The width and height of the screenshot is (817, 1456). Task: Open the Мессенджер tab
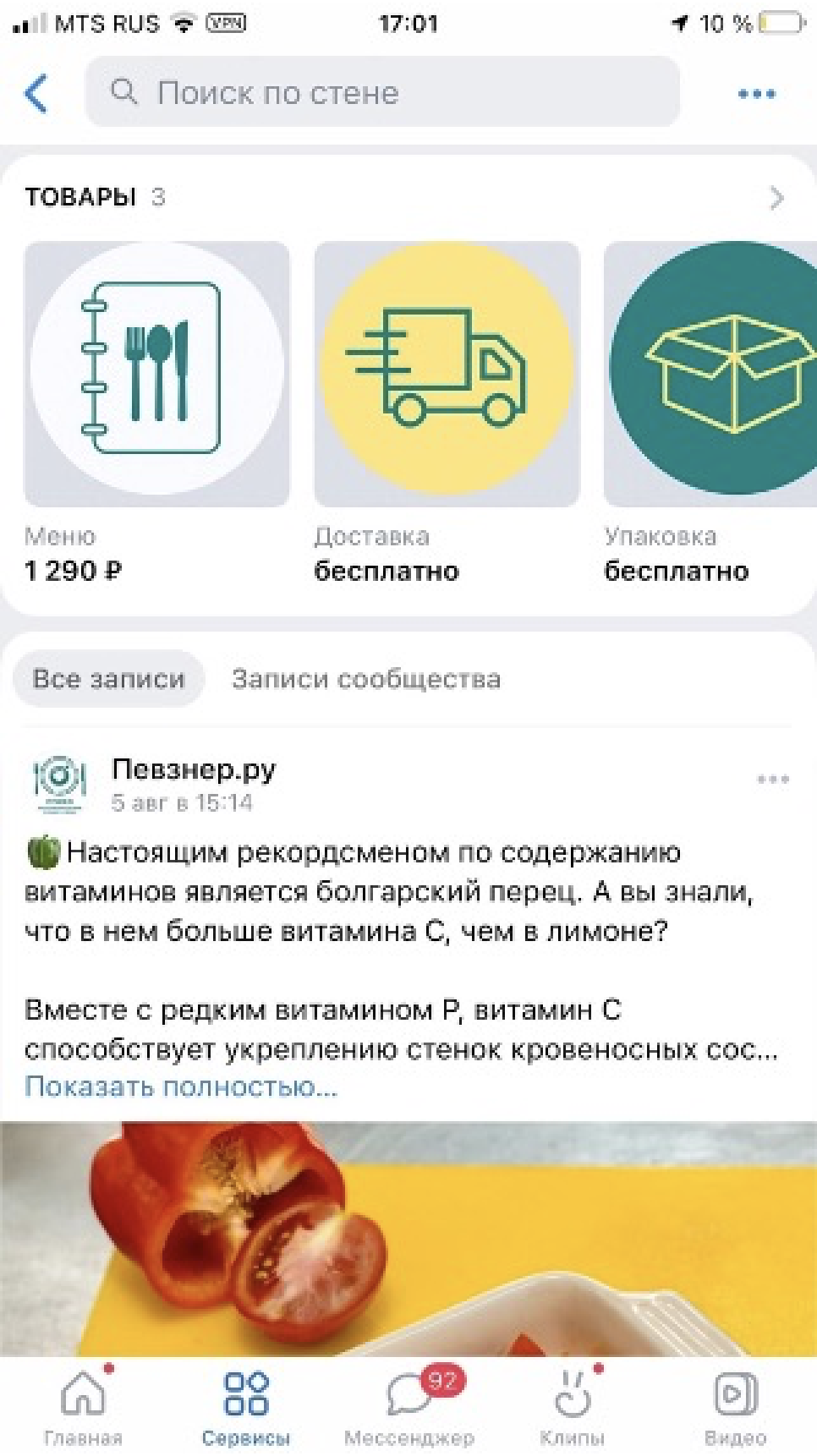[x=409, y=1405]
